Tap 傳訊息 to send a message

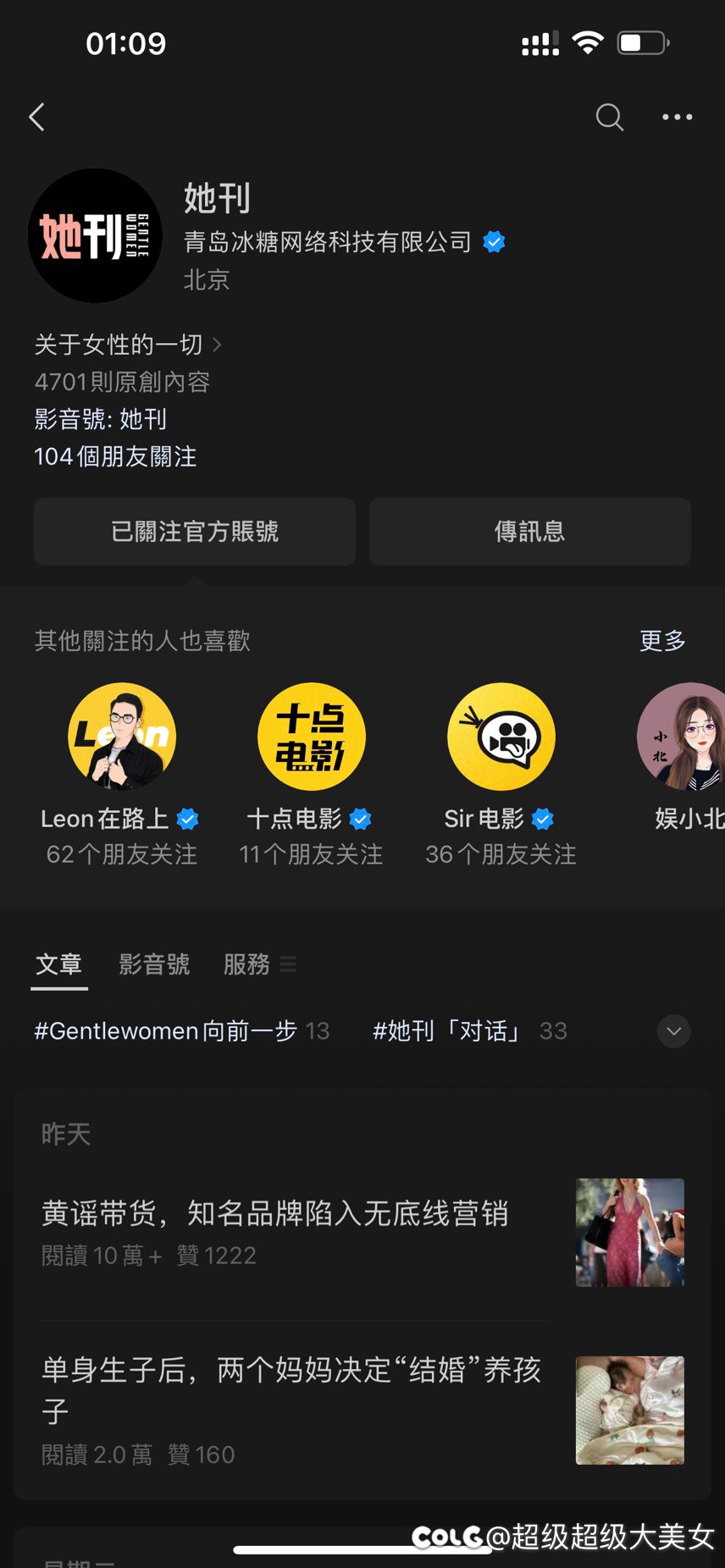coord(530,532)
